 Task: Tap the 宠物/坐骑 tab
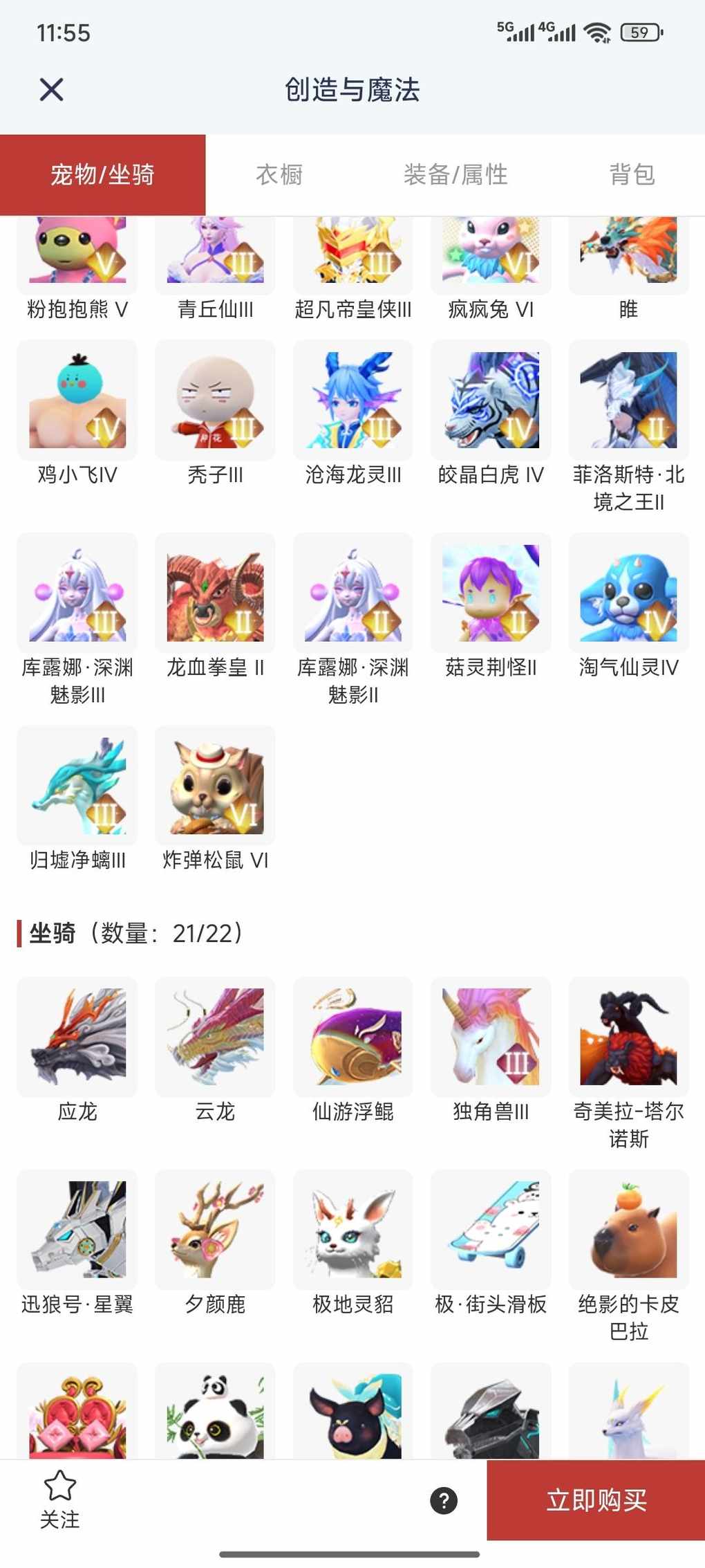[102, 174]
